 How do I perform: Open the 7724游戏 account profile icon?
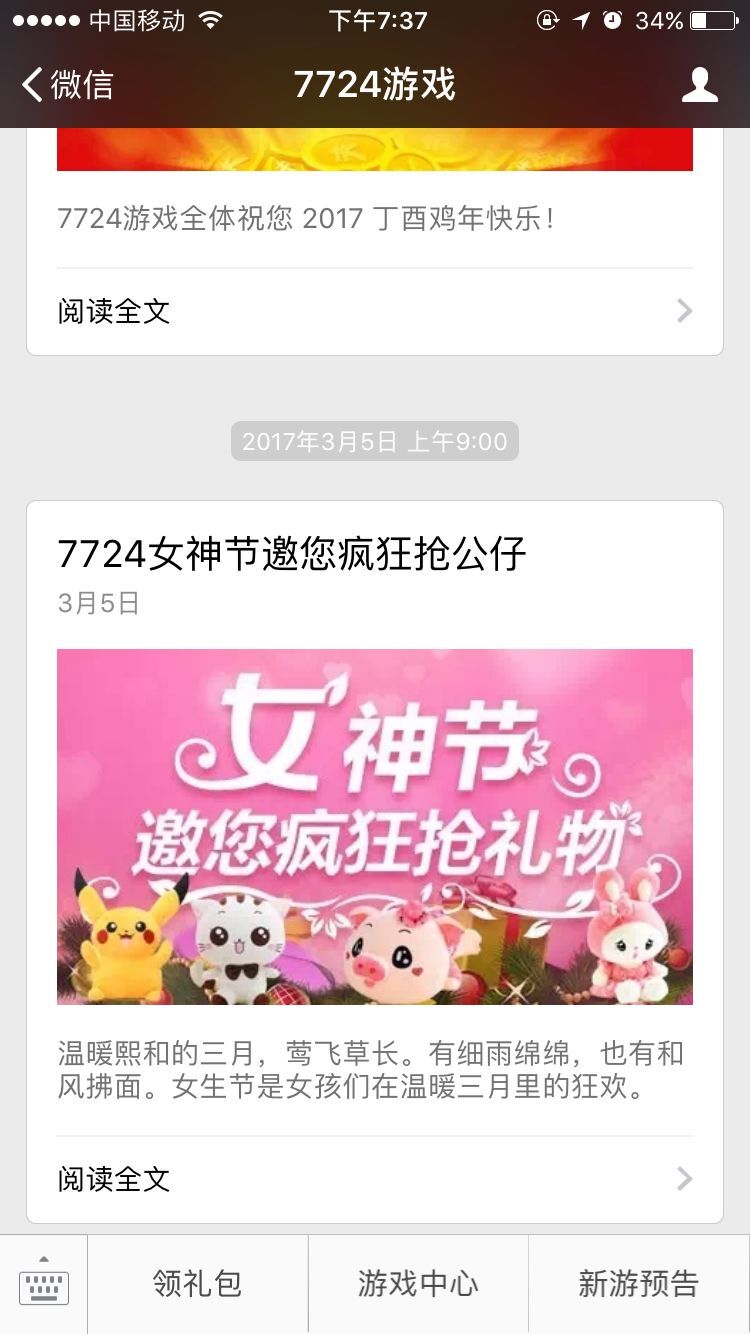pyautogui.click(x=699, y=85)
